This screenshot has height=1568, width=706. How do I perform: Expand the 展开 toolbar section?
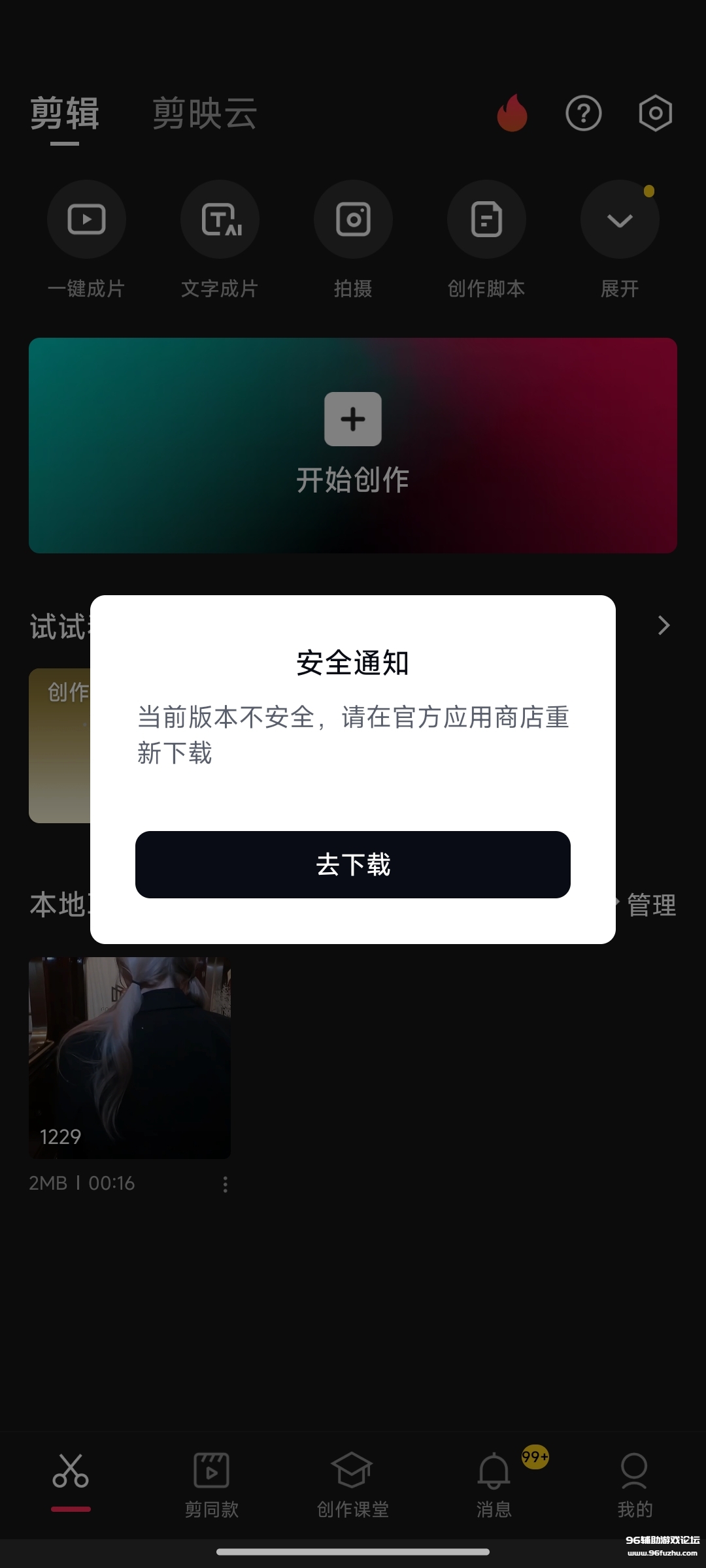click(x=620, y=220)
